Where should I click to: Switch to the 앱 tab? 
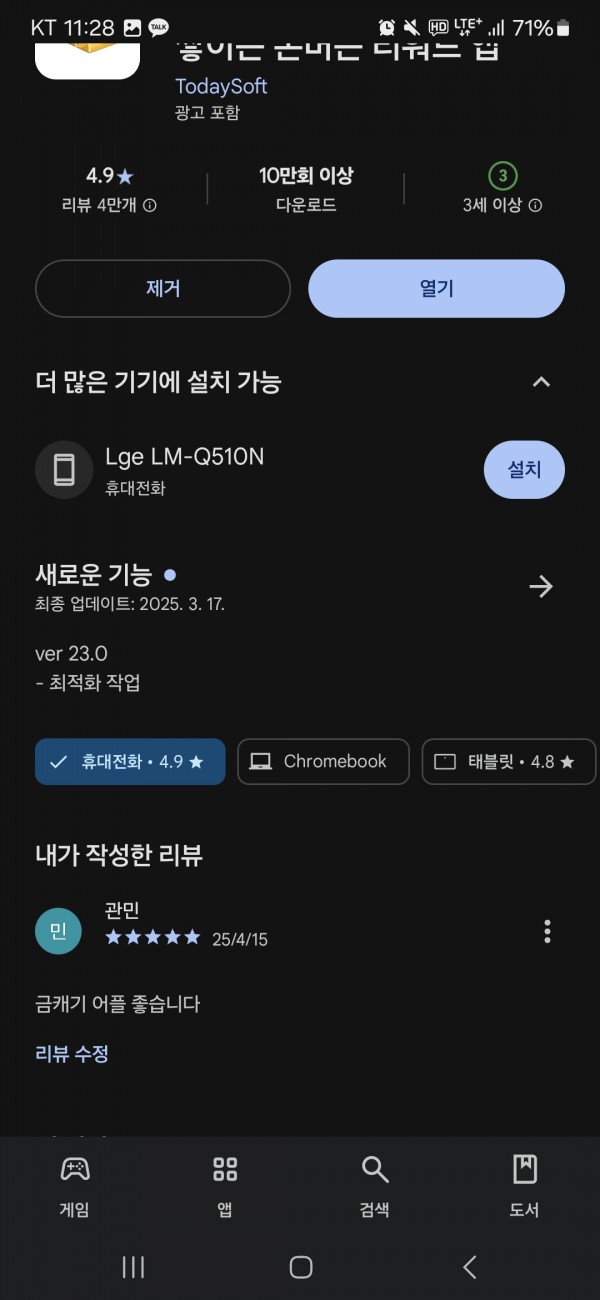225,1186
